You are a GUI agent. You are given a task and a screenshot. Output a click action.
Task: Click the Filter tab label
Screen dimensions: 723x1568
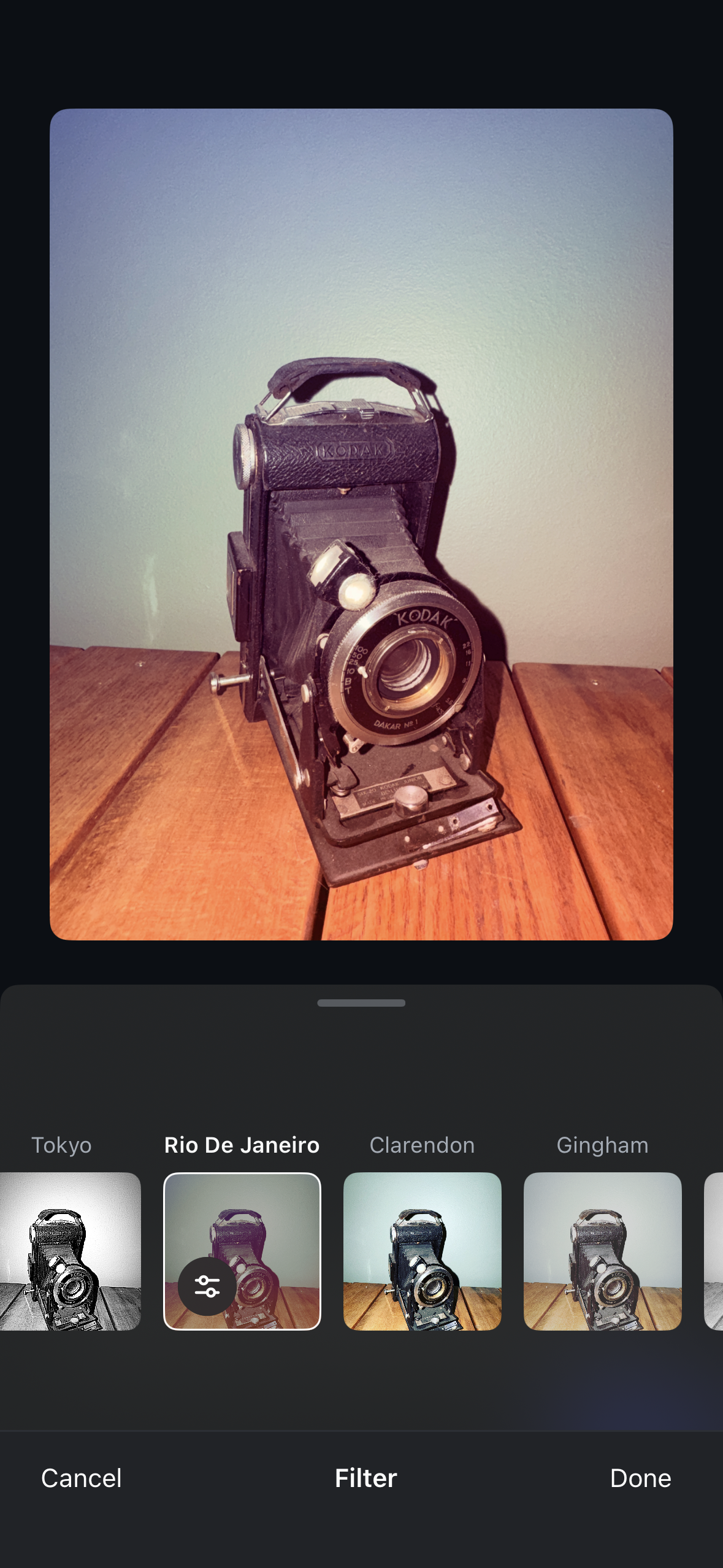point(365,1478)
